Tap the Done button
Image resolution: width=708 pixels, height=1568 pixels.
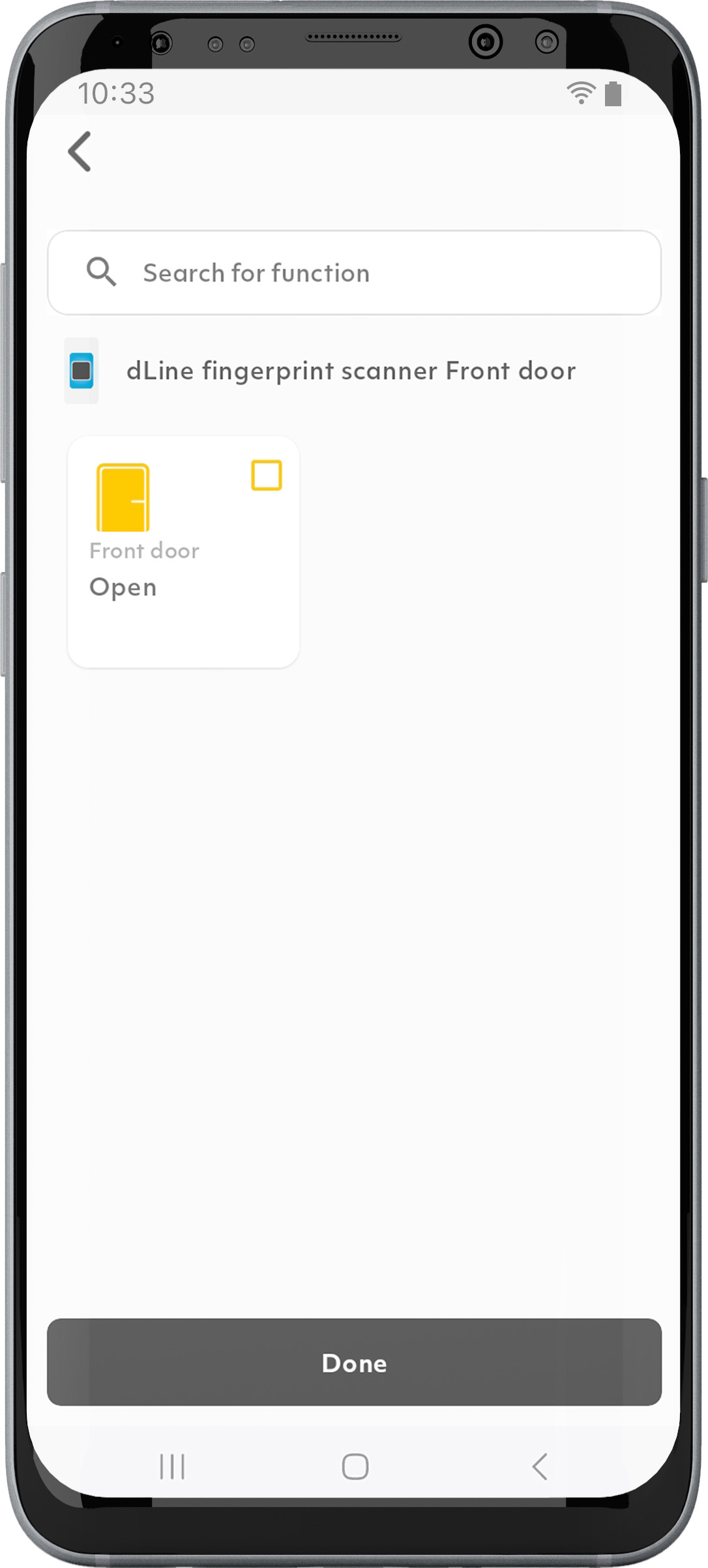click(x=354, y=1362)
